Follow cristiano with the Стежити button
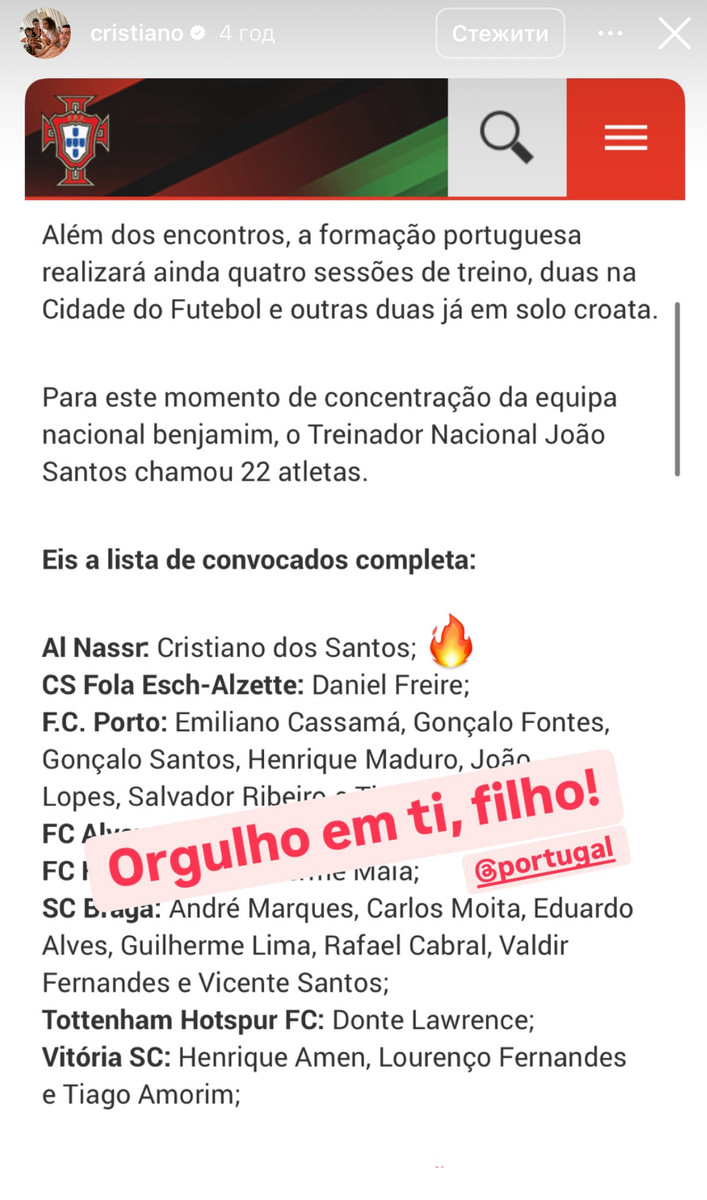 tap(500, 33)
